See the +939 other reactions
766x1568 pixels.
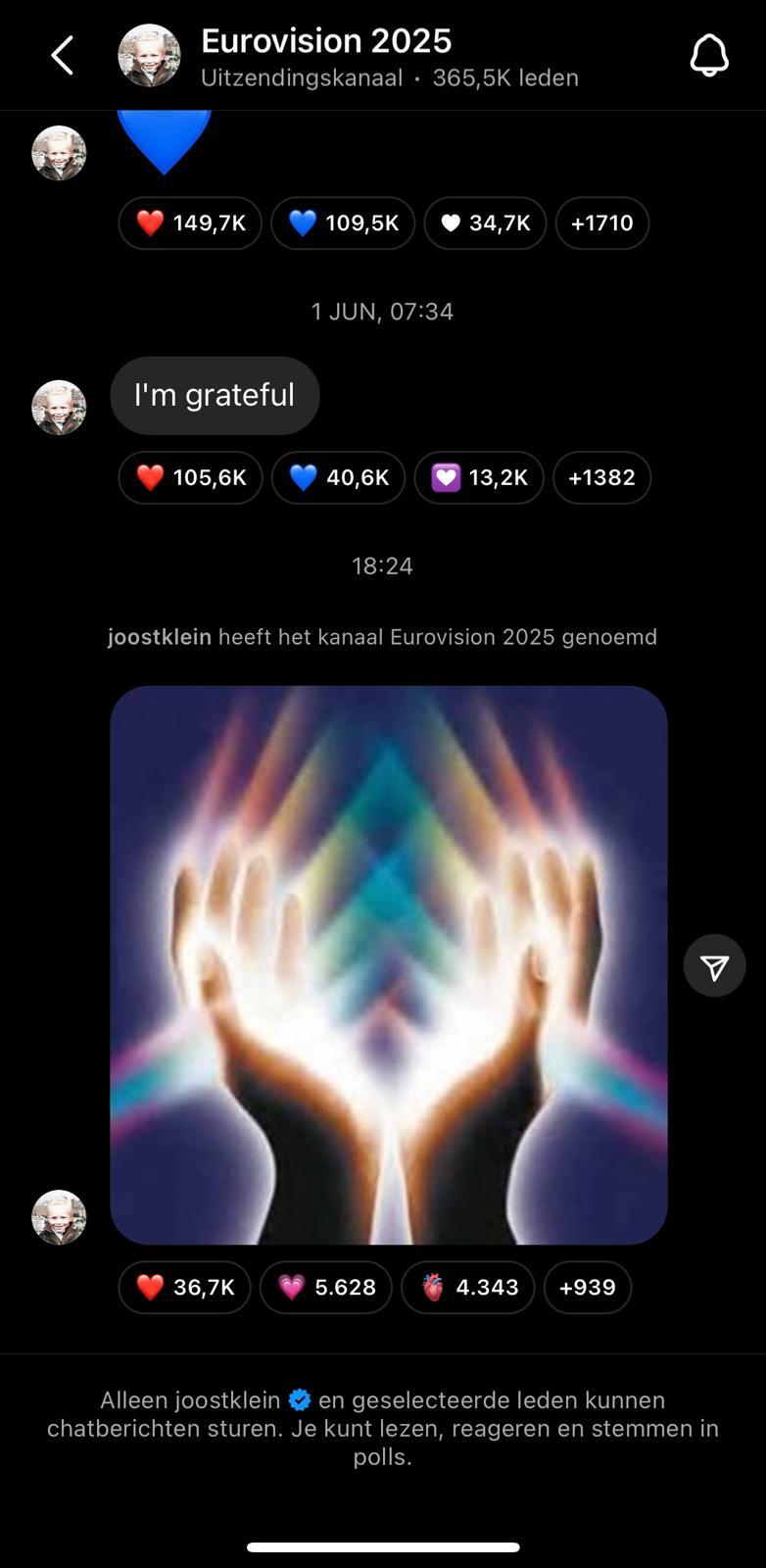(587, 1287)
